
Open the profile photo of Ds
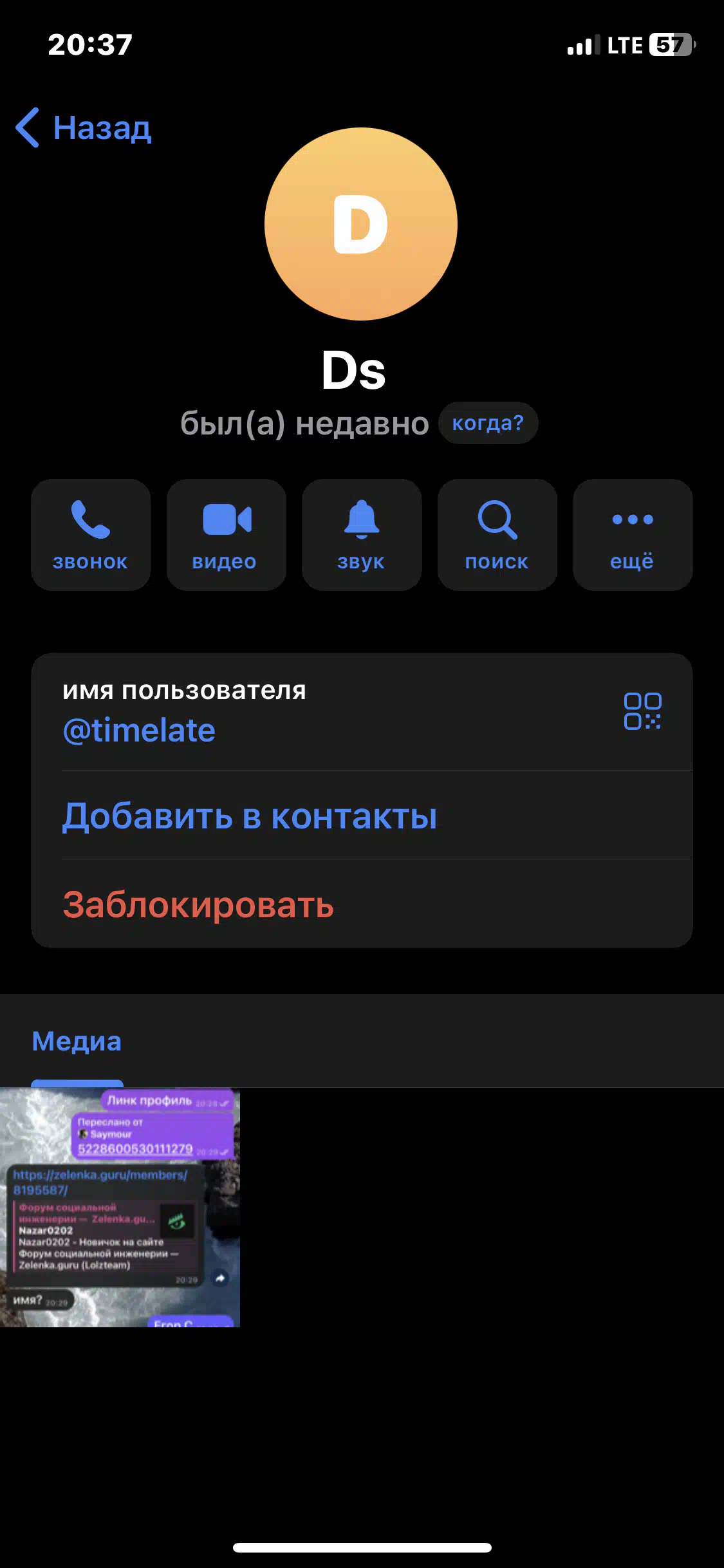[361, 224]
